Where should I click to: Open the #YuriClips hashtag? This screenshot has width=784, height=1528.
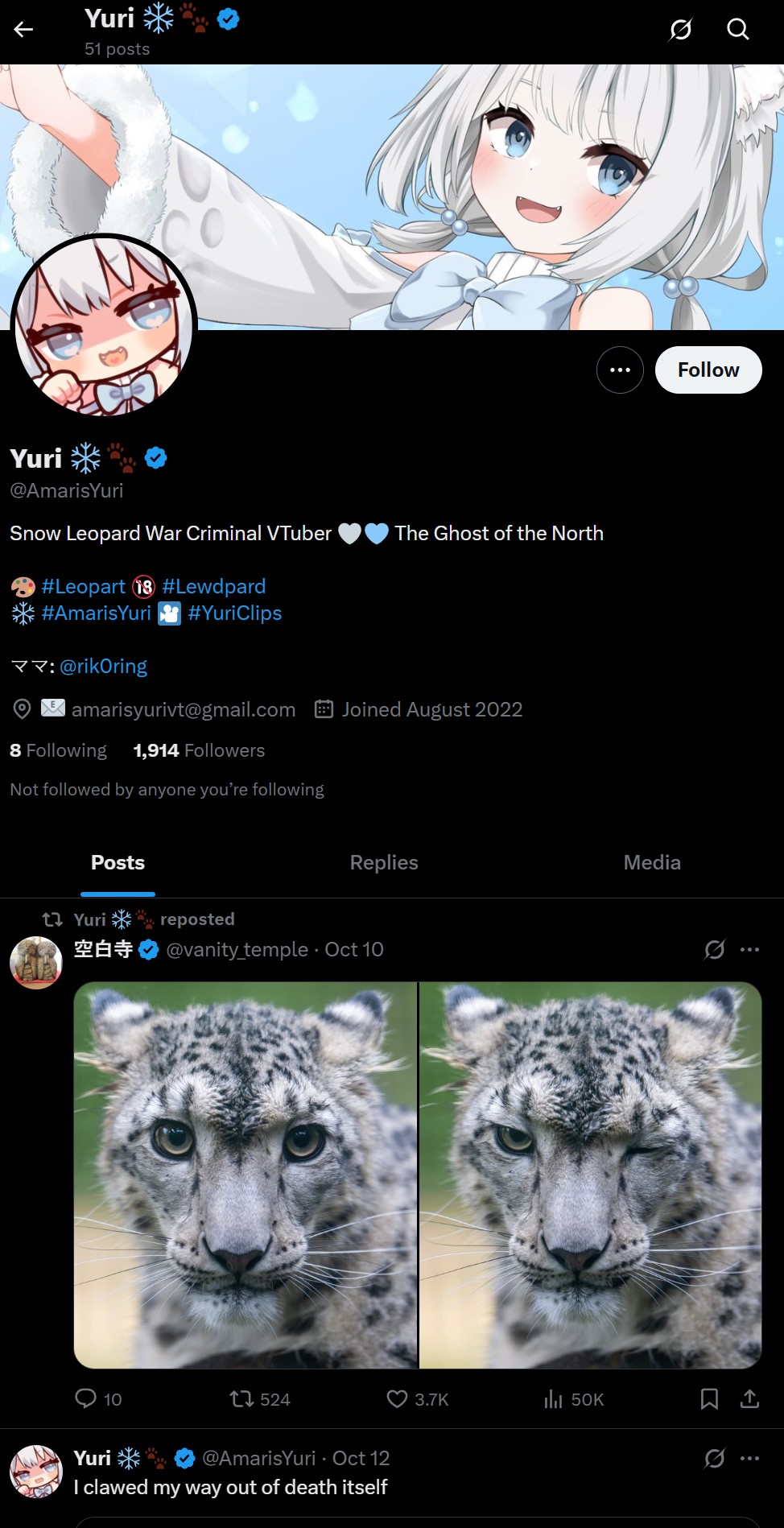pyautogui.click(x=234, y=613)
